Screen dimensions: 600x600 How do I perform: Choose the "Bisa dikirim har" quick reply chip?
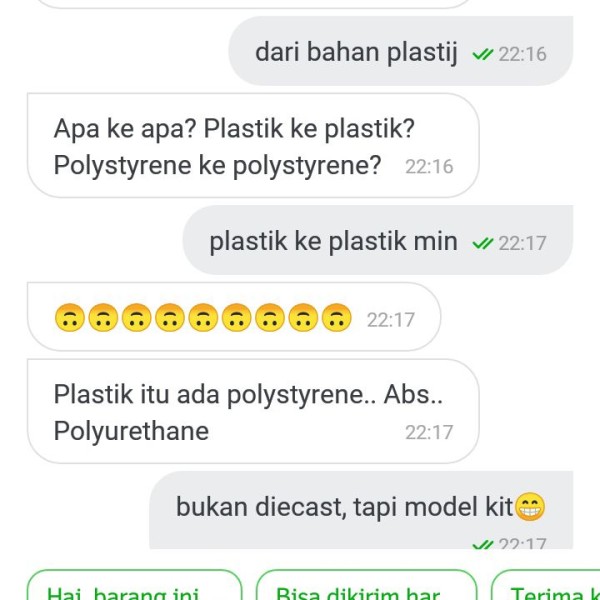click(364, 589)
